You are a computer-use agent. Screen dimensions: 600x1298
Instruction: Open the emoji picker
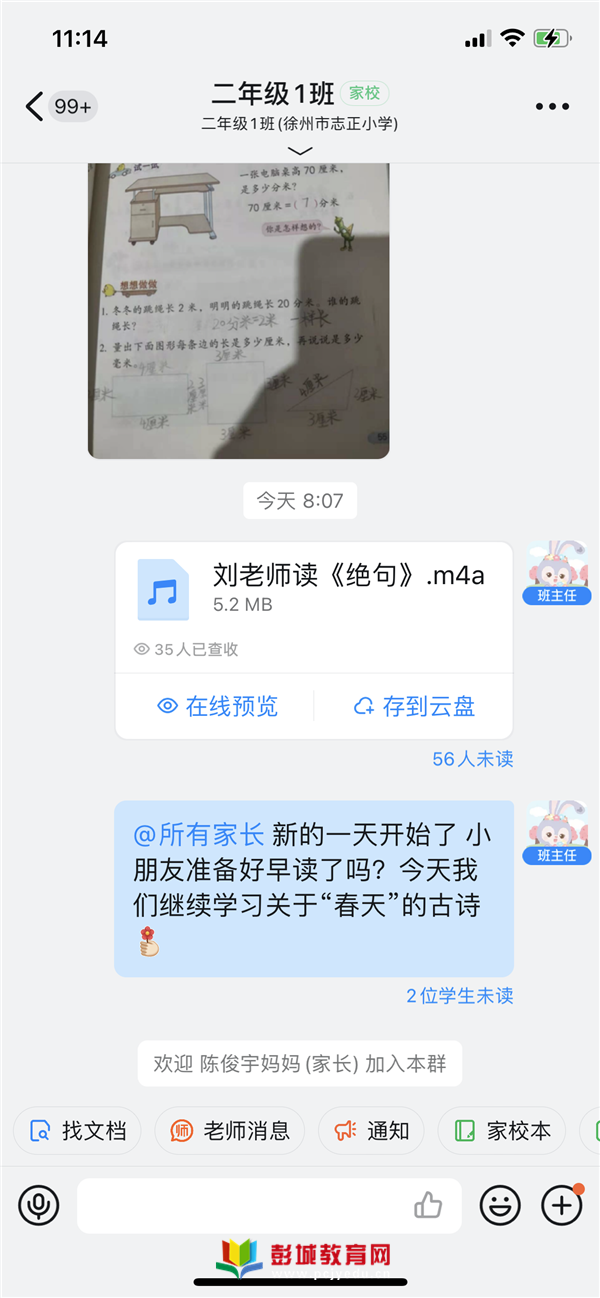pyautogui.click(x=500, y=1205)
